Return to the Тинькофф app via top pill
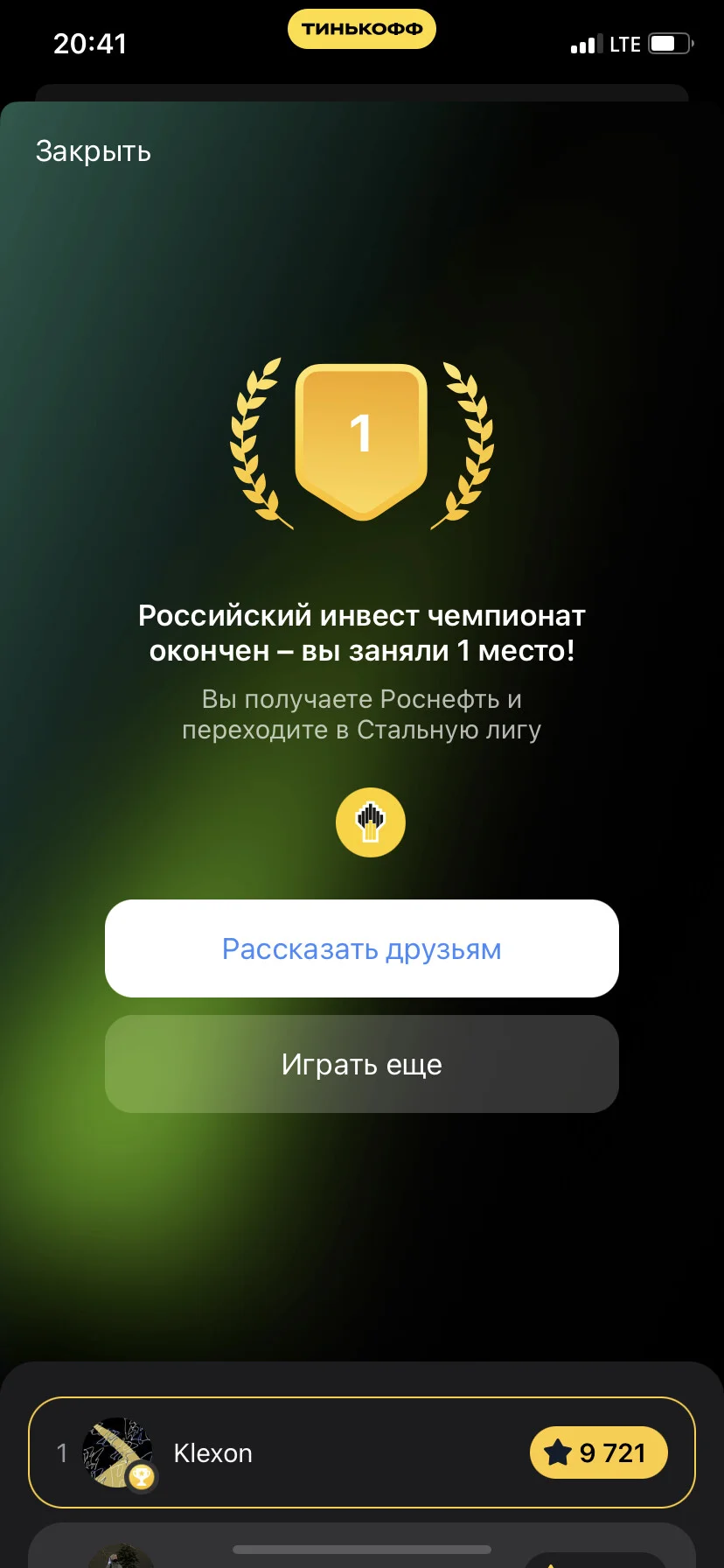This screenshot has width=724, height=1568. tap(362, 29)
